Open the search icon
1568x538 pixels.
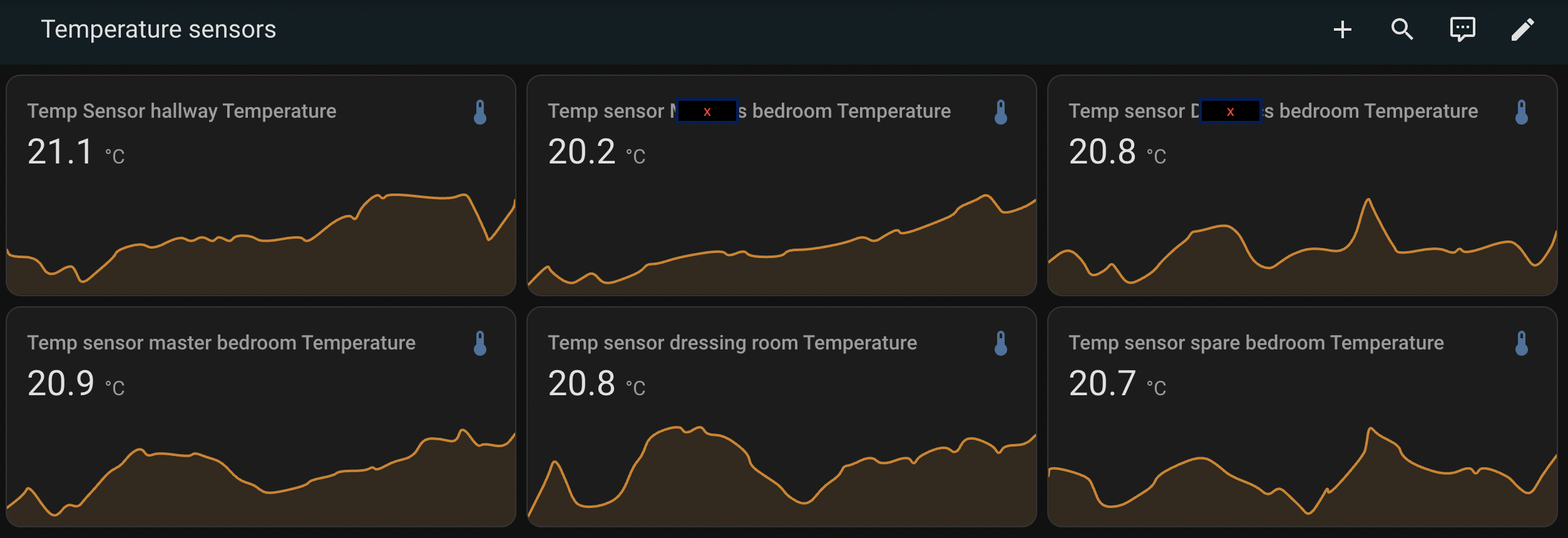pyautogui.click(x=1401, y=29)
